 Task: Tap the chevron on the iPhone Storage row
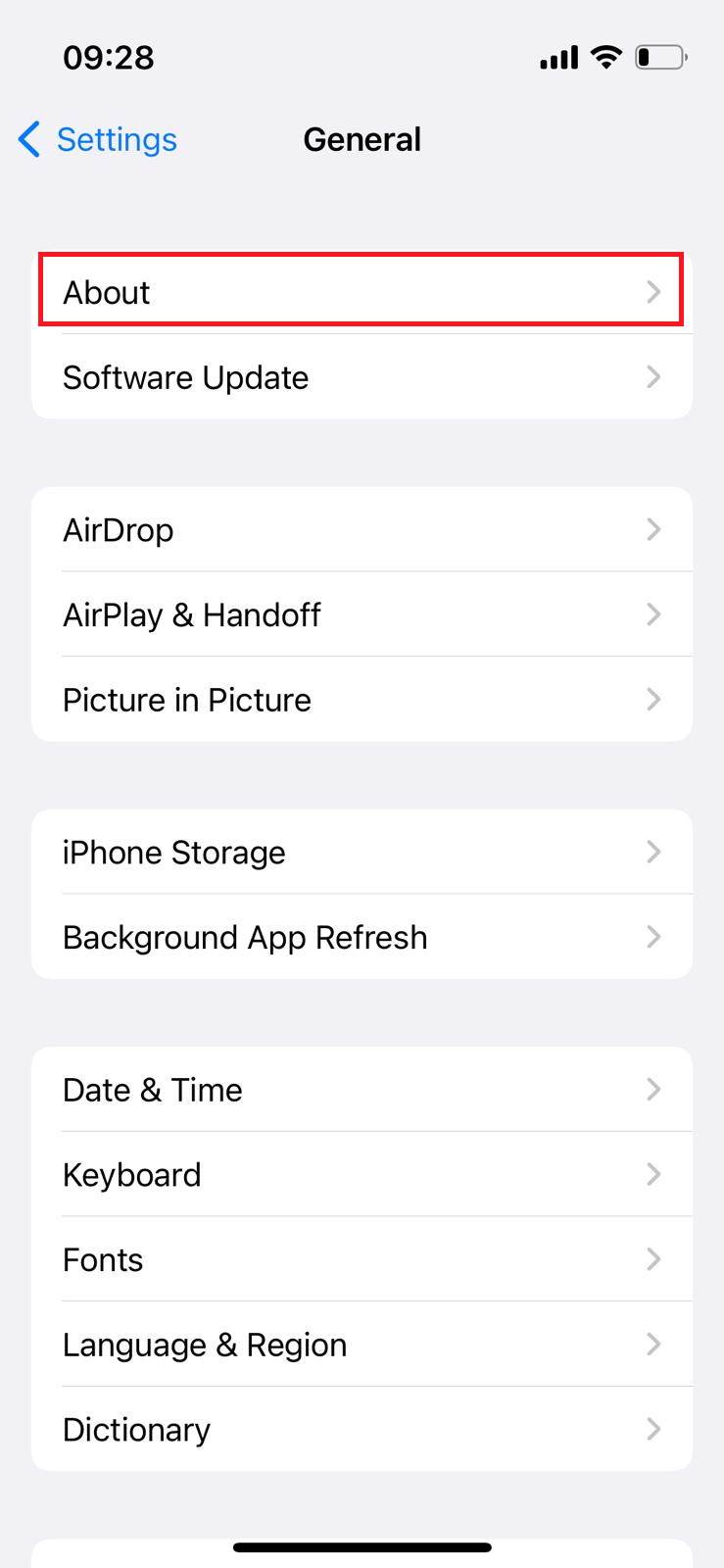[x=653, y=852]
